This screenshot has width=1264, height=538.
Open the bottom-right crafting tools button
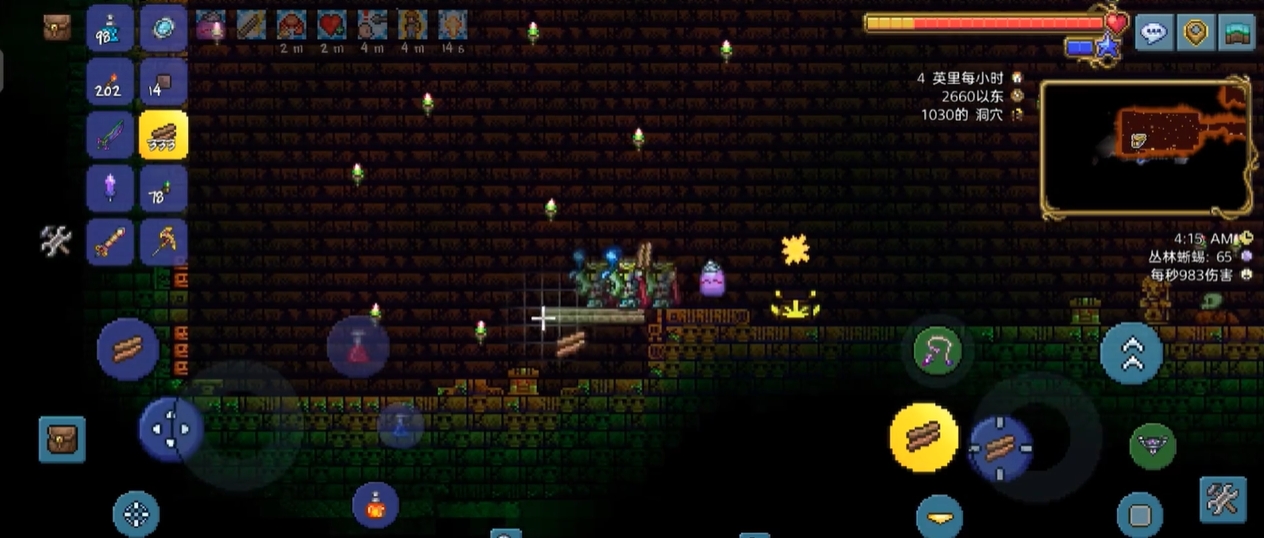[x=1223, y=499]
